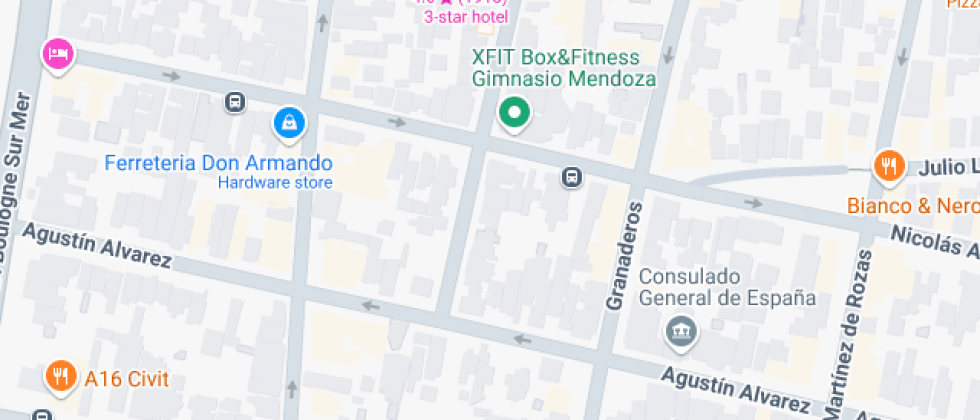Open the Bianco & Nero restaurant marker
This screenshot has height=420, width=980.
pyautogui.click(x=888, y=167)
